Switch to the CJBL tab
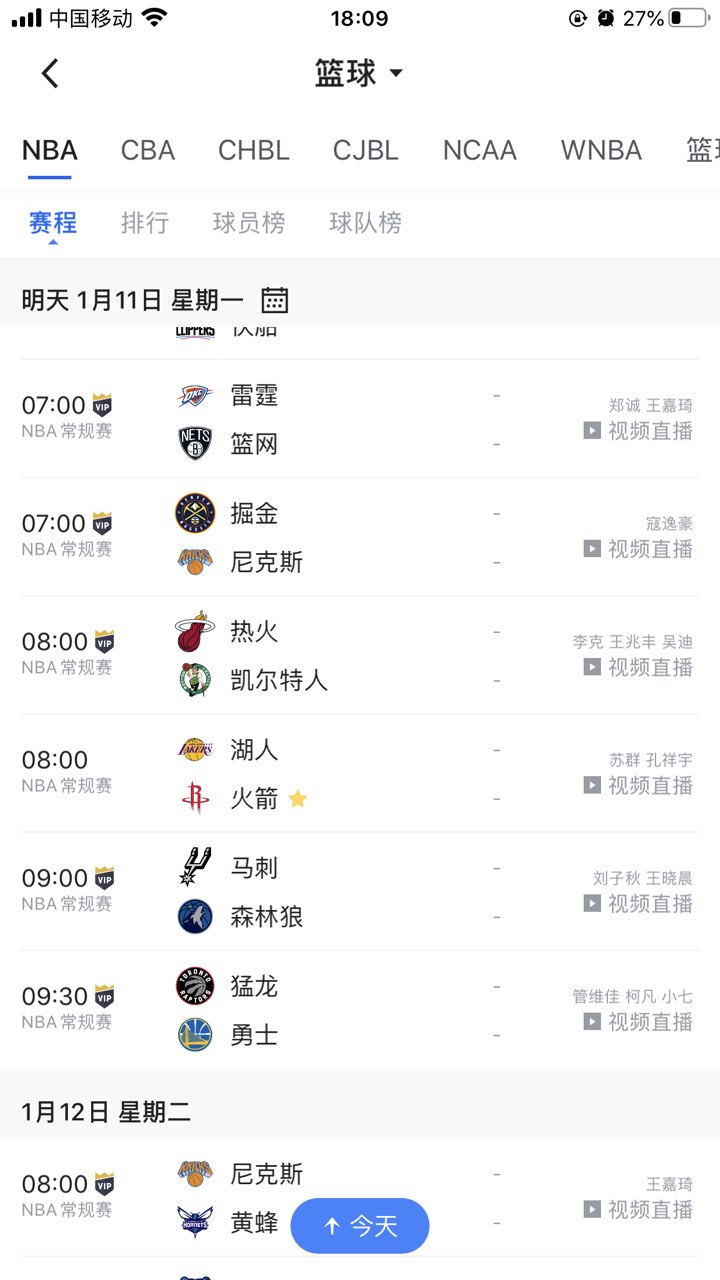This screenshot has height=1280, width=720. 366,150
